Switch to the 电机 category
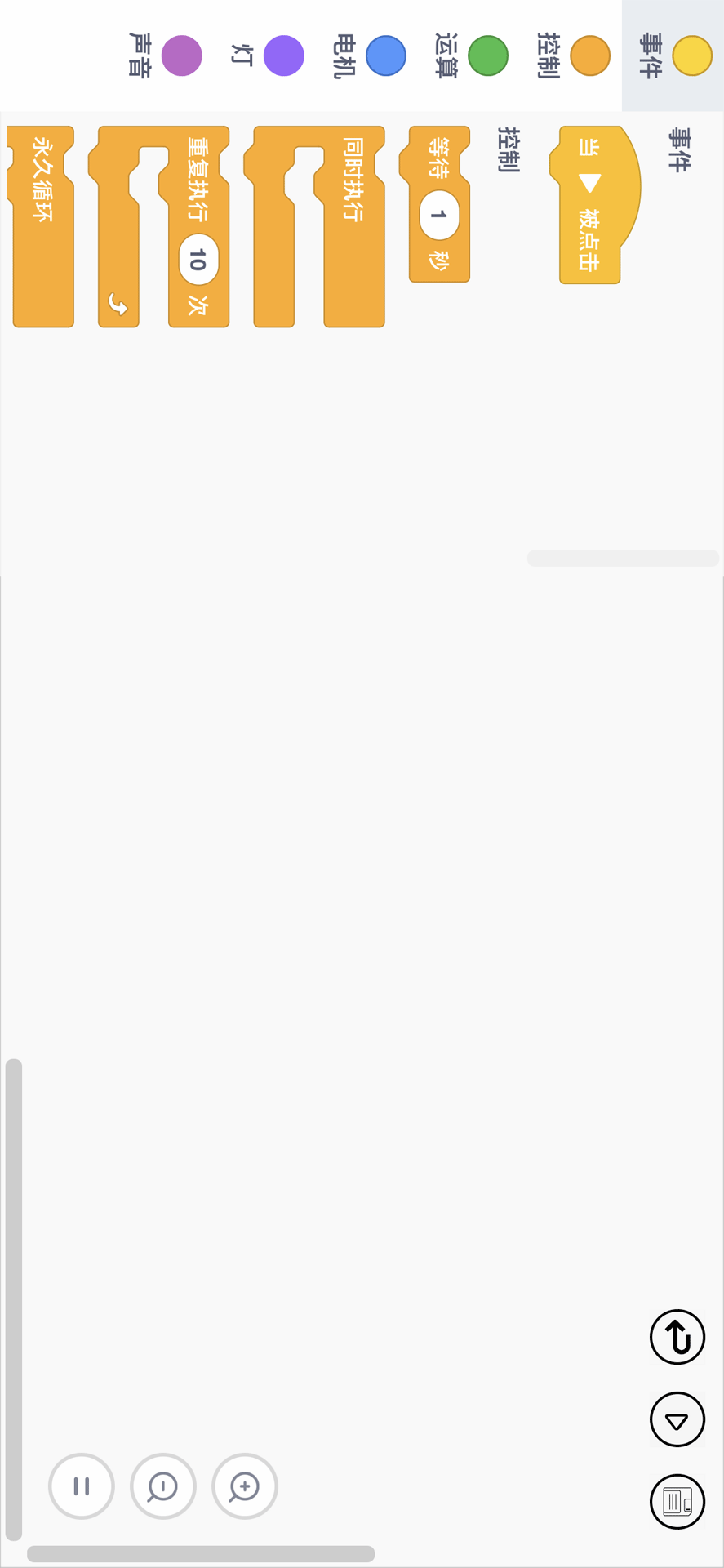 (x=366, y=56)
